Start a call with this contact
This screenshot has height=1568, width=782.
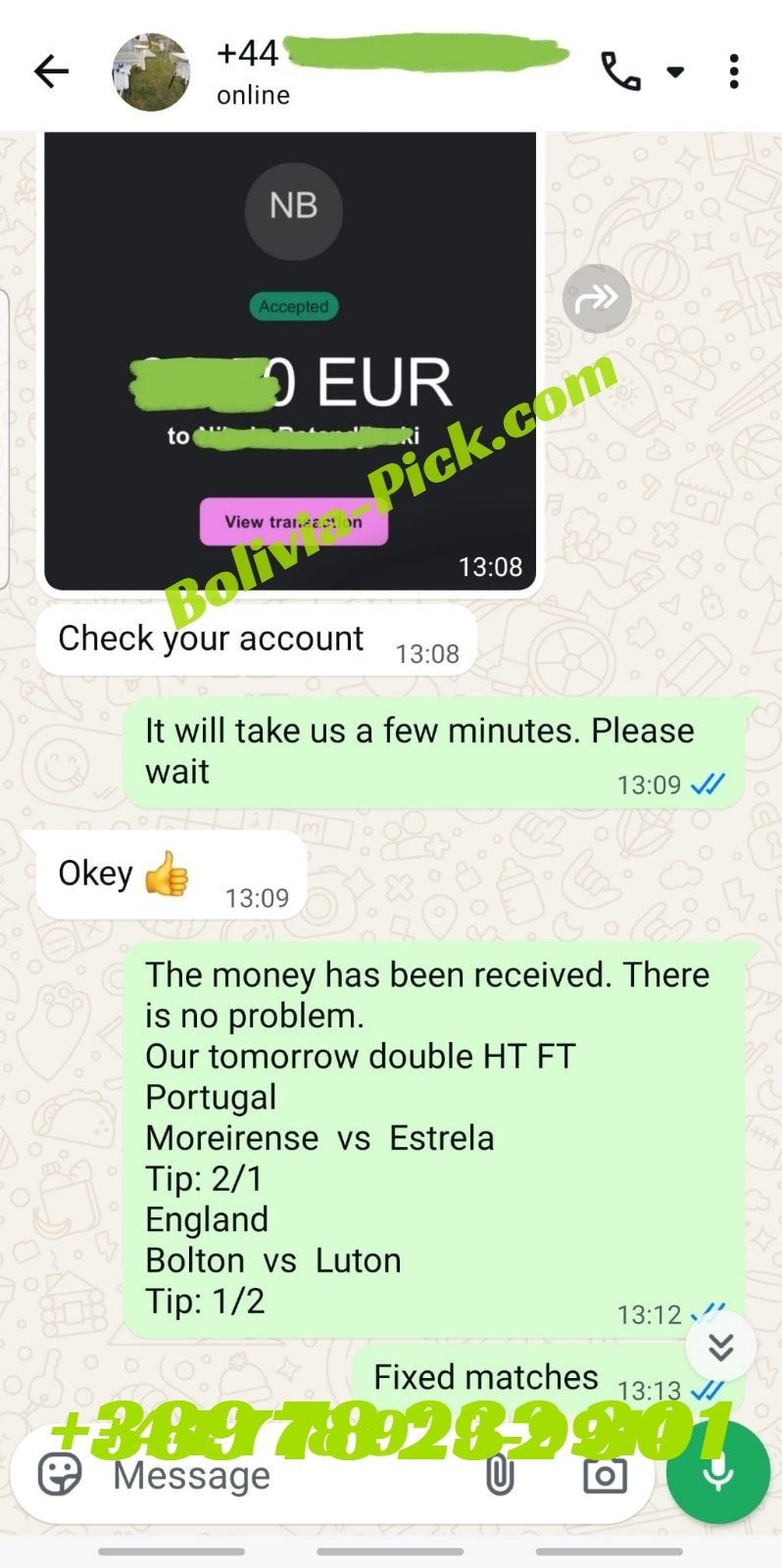pyautogui.click(x=620, y=71)
